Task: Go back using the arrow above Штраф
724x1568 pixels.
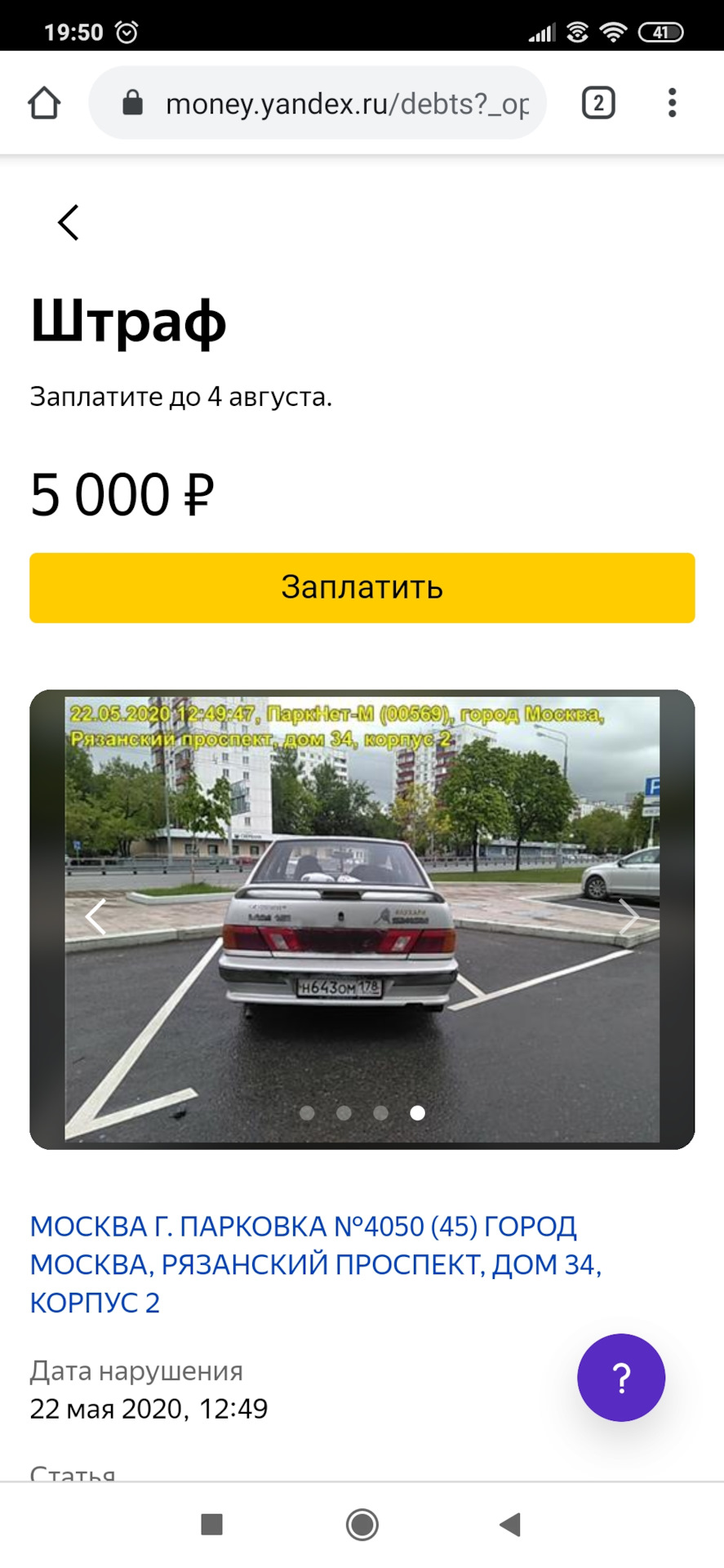Action: [x=69, y=222]
